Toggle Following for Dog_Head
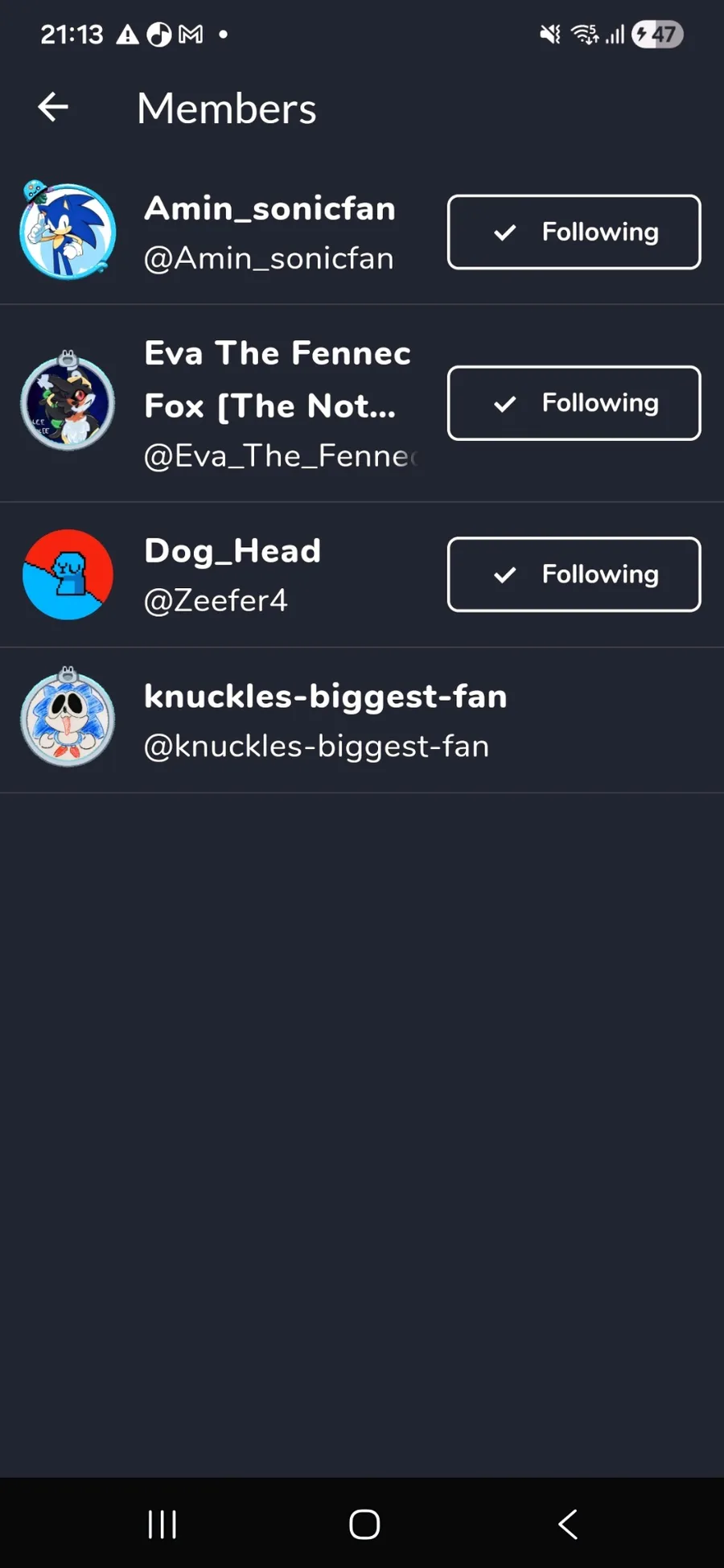 574,574
